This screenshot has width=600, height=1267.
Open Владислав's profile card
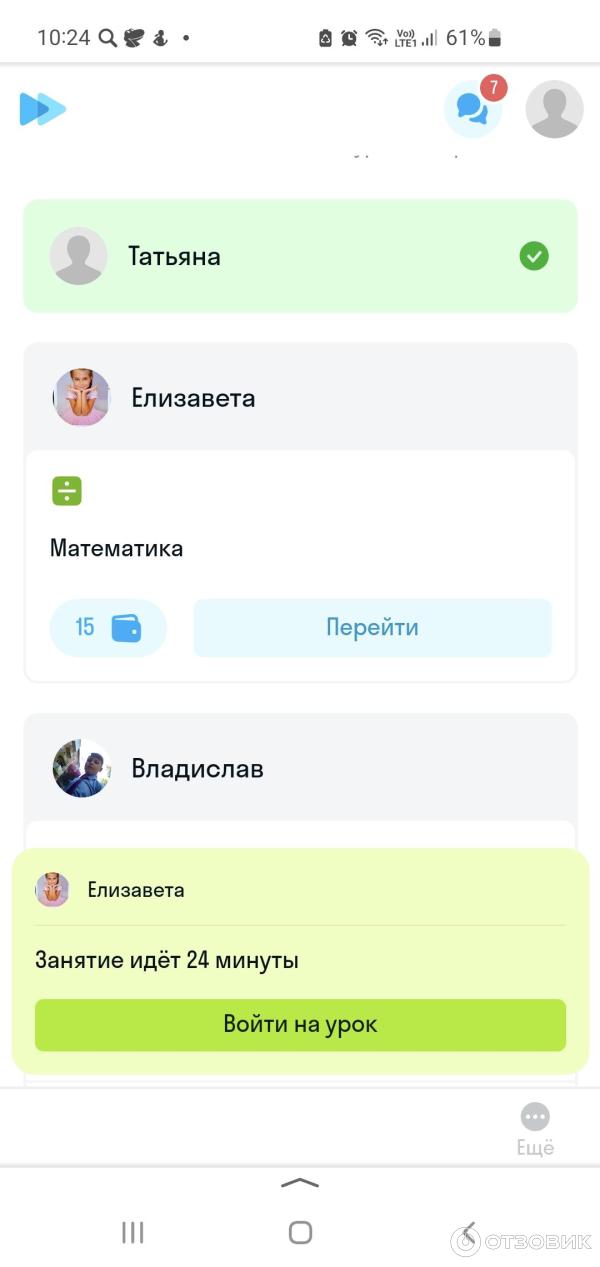coord(300,769)
